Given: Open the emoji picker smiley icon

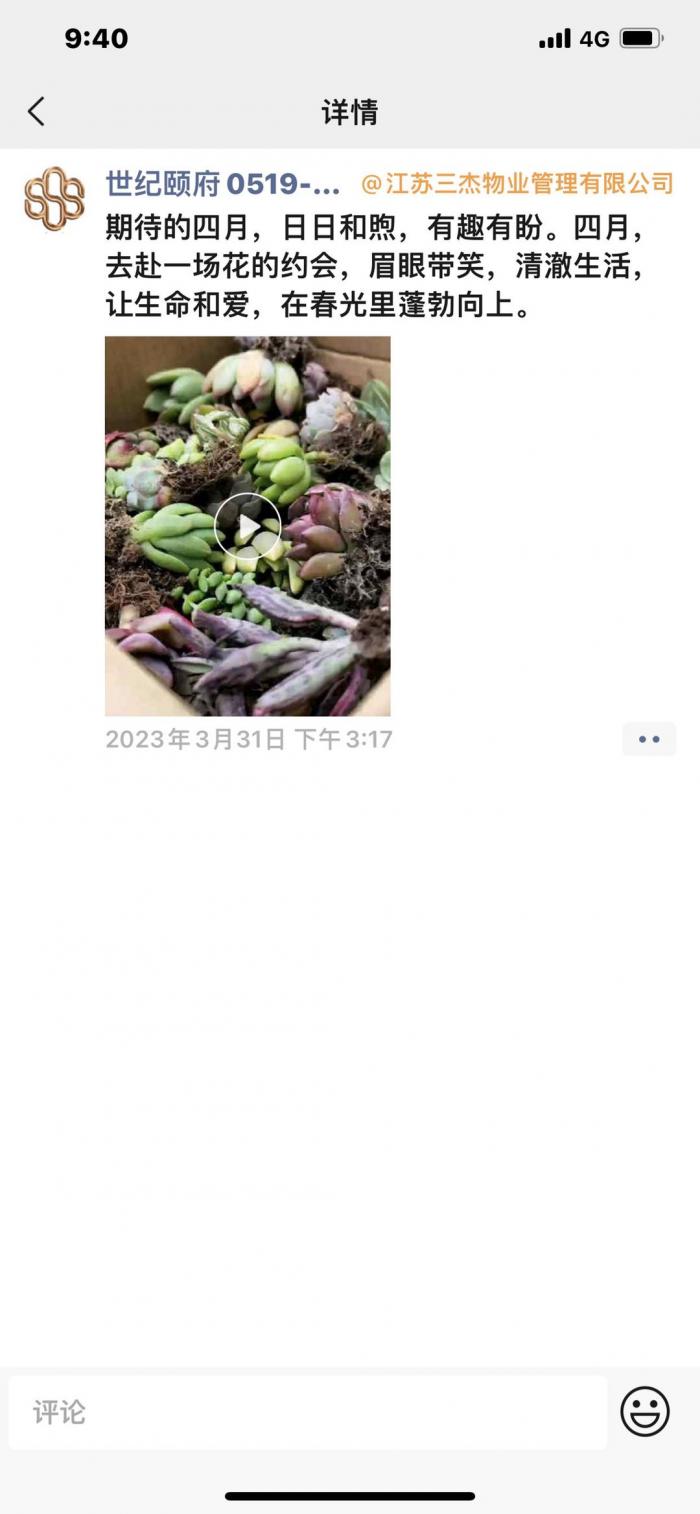Looking at the screenshot, I should tap(645, 1412).
